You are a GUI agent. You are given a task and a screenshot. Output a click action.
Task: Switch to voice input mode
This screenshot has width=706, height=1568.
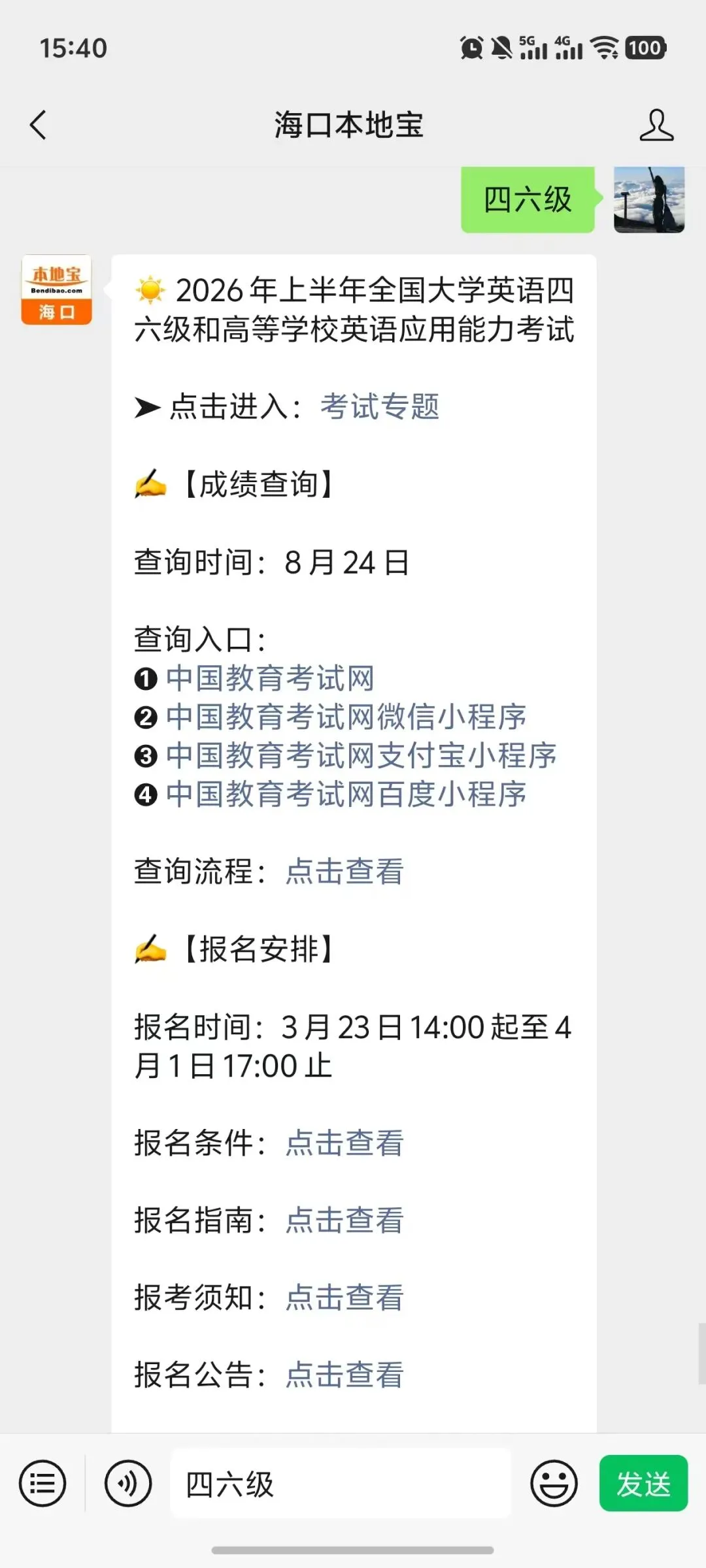pos(128,1484)
